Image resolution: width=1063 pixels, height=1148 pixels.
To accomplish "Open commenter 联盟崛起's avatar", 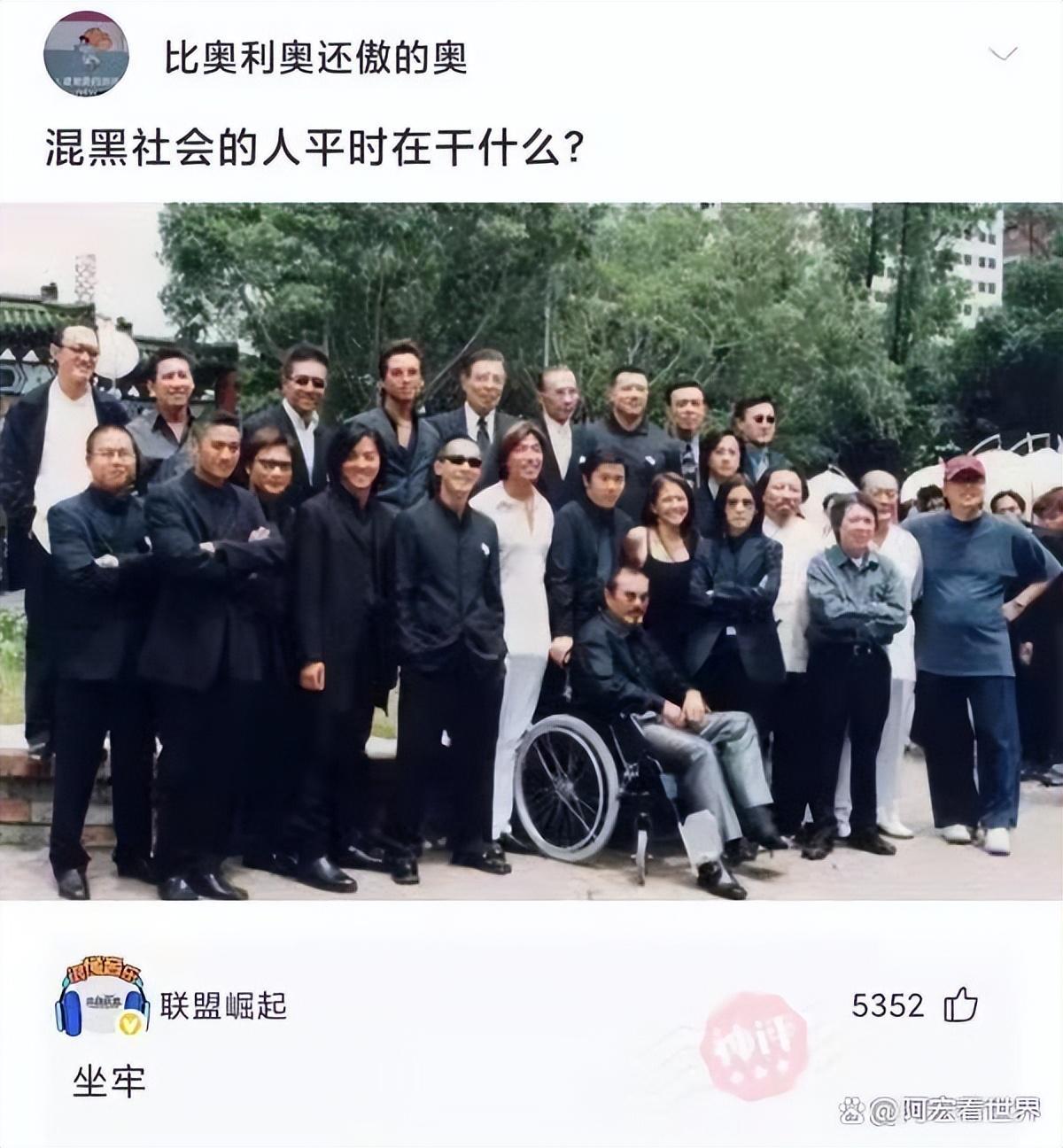I will [100, 1004].
